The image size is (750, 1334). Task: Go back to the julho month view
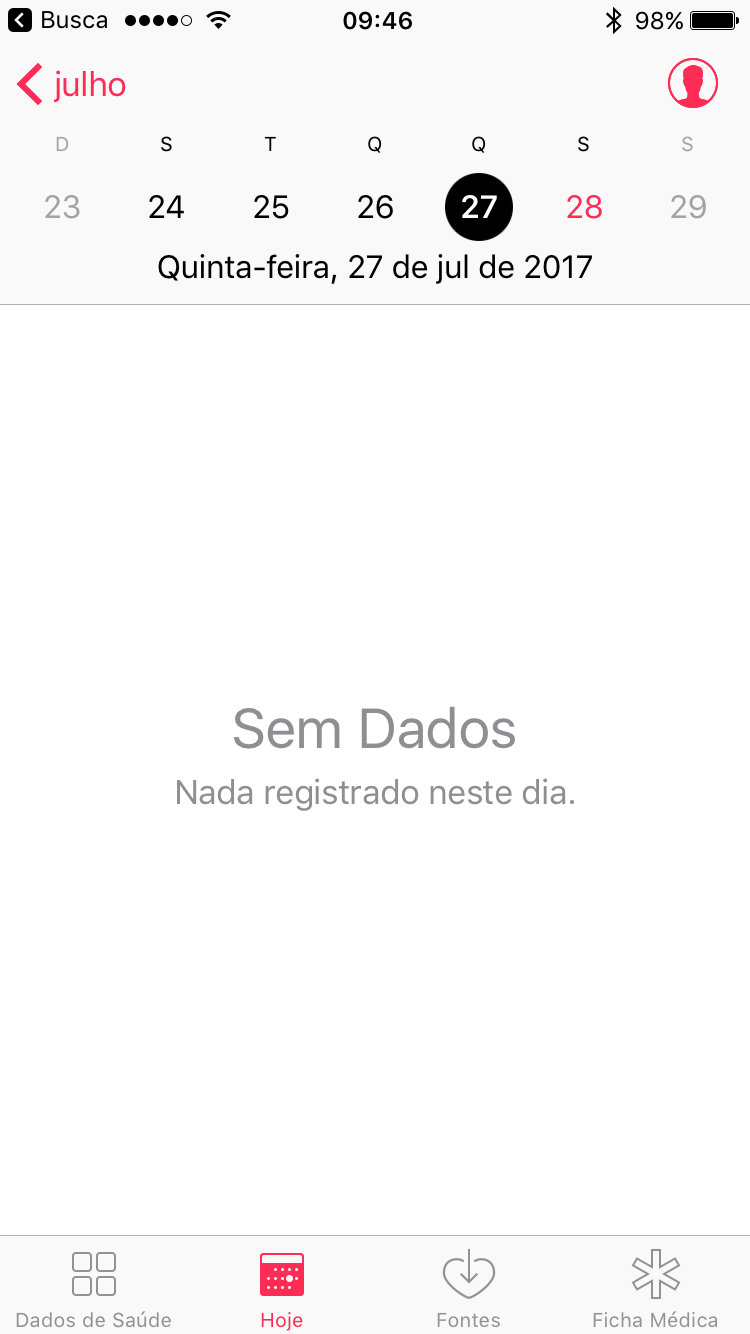coord(72,85)
